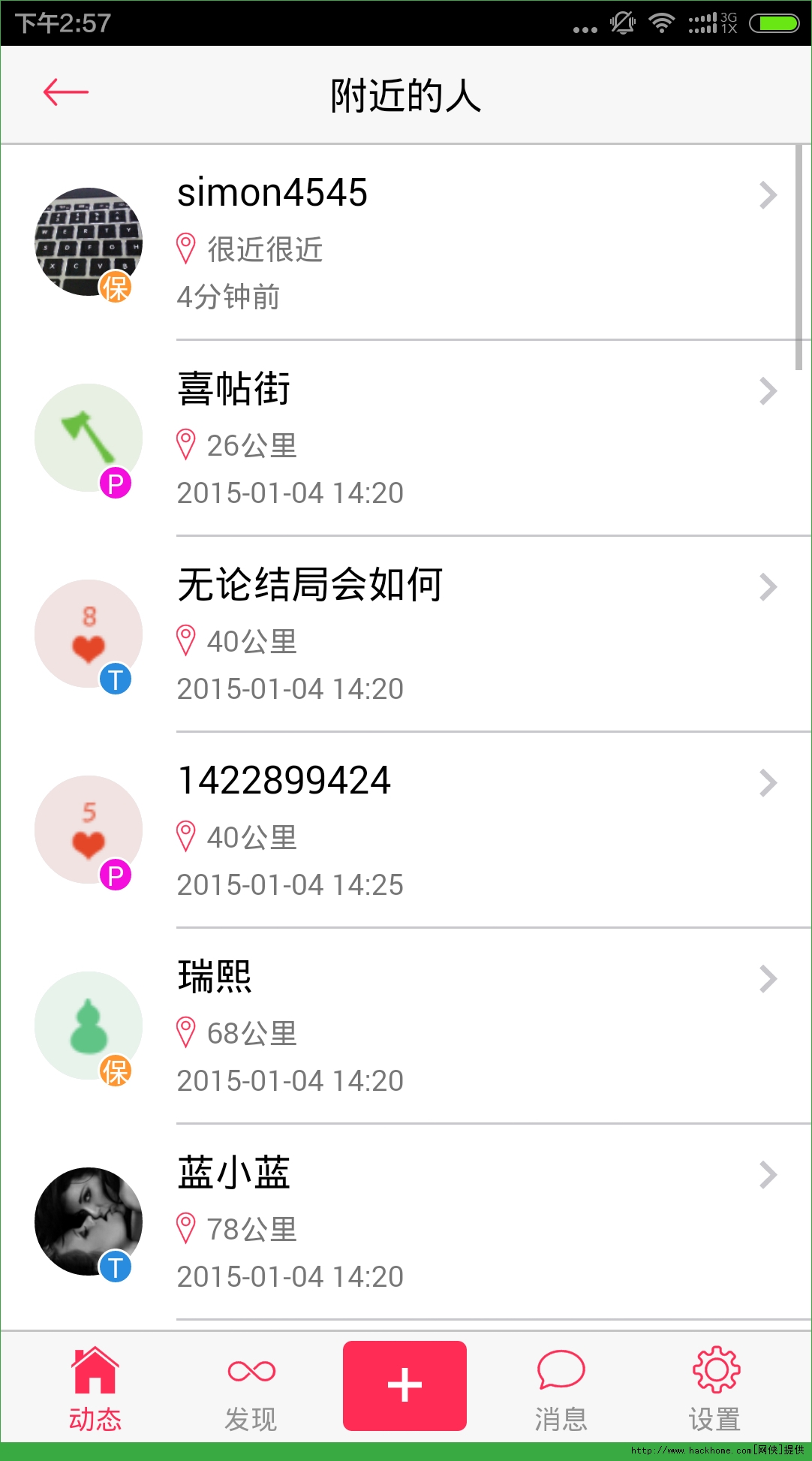Go to the 设置 tab
This screenshot has width=812, height=1461.
(715, 1388)
